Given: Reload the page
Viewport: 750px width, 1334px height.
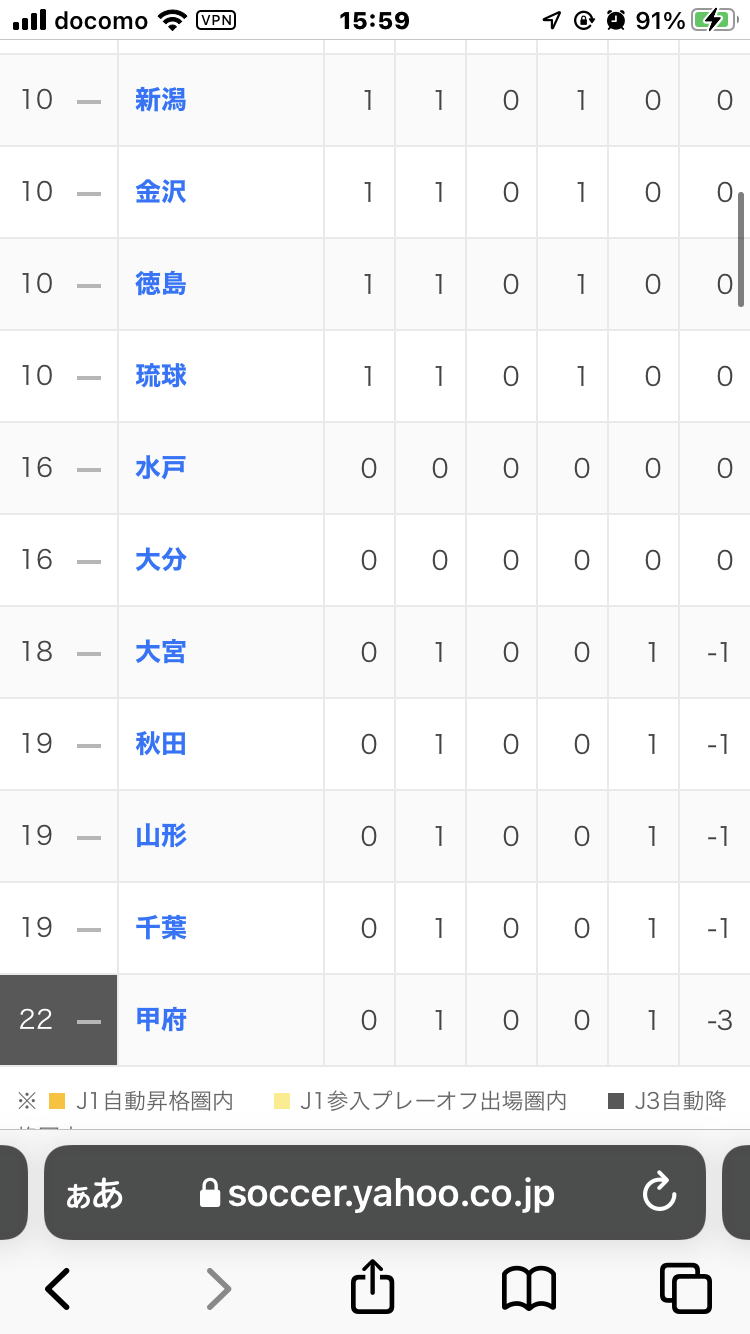Looking at the screenshot, I should click(x=659, y=1192).
